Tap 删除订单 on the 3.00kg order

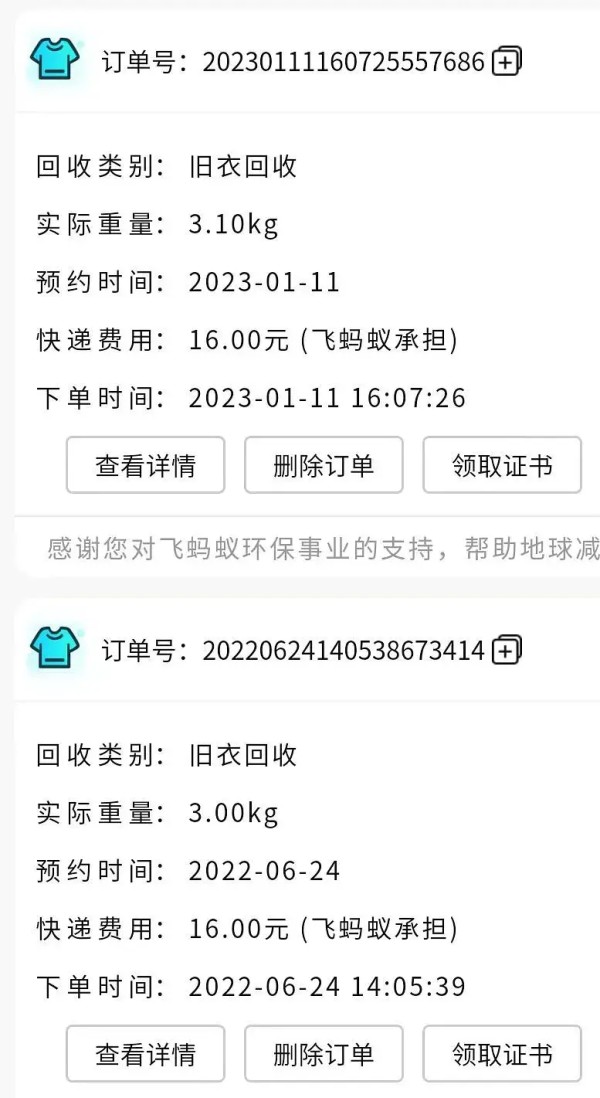click(x=323, y=1054)
